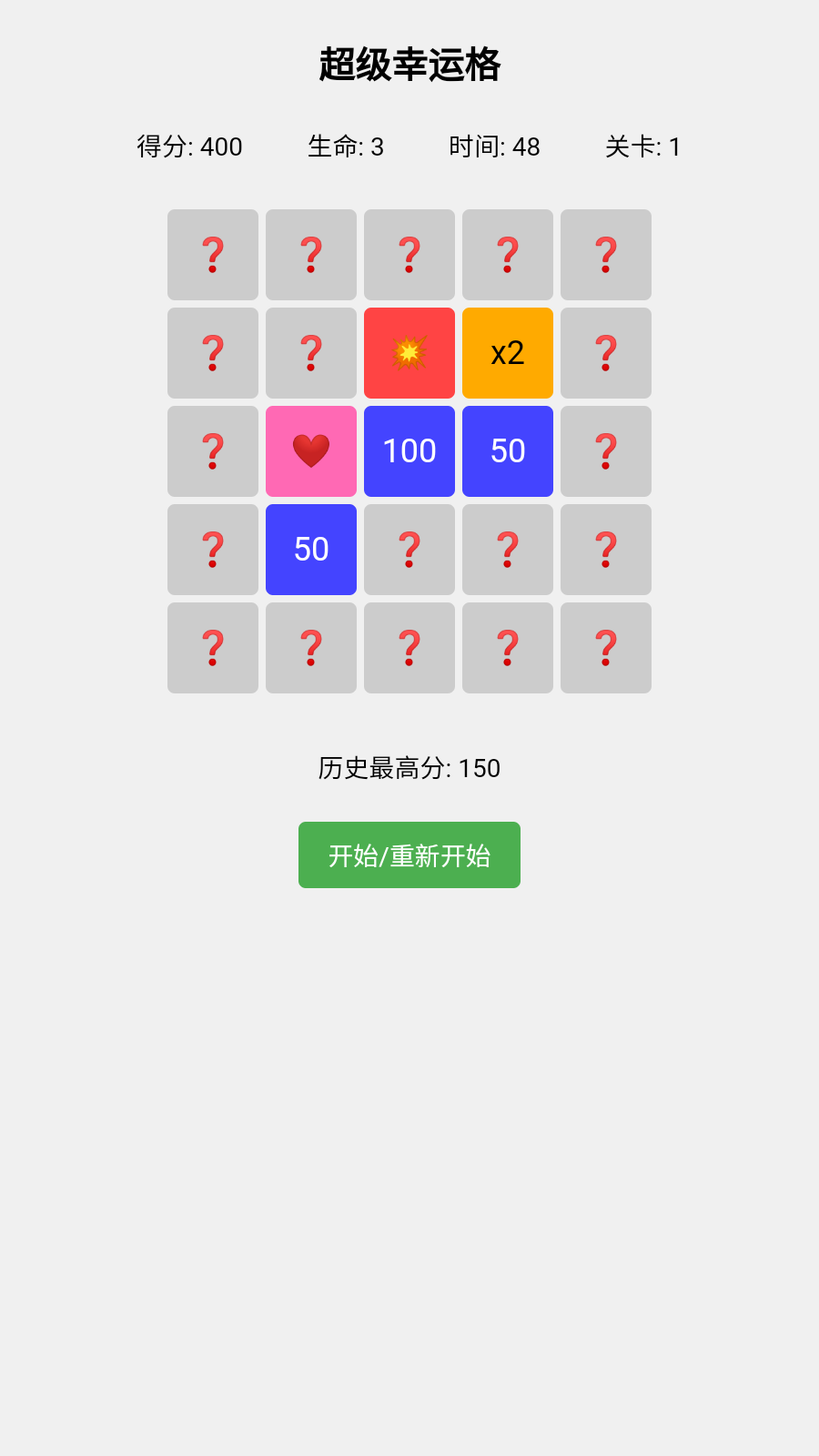Screen dimensions: 819x1456
Task: Open the hidden tile immediately right of x2
Action: point(606,353)
